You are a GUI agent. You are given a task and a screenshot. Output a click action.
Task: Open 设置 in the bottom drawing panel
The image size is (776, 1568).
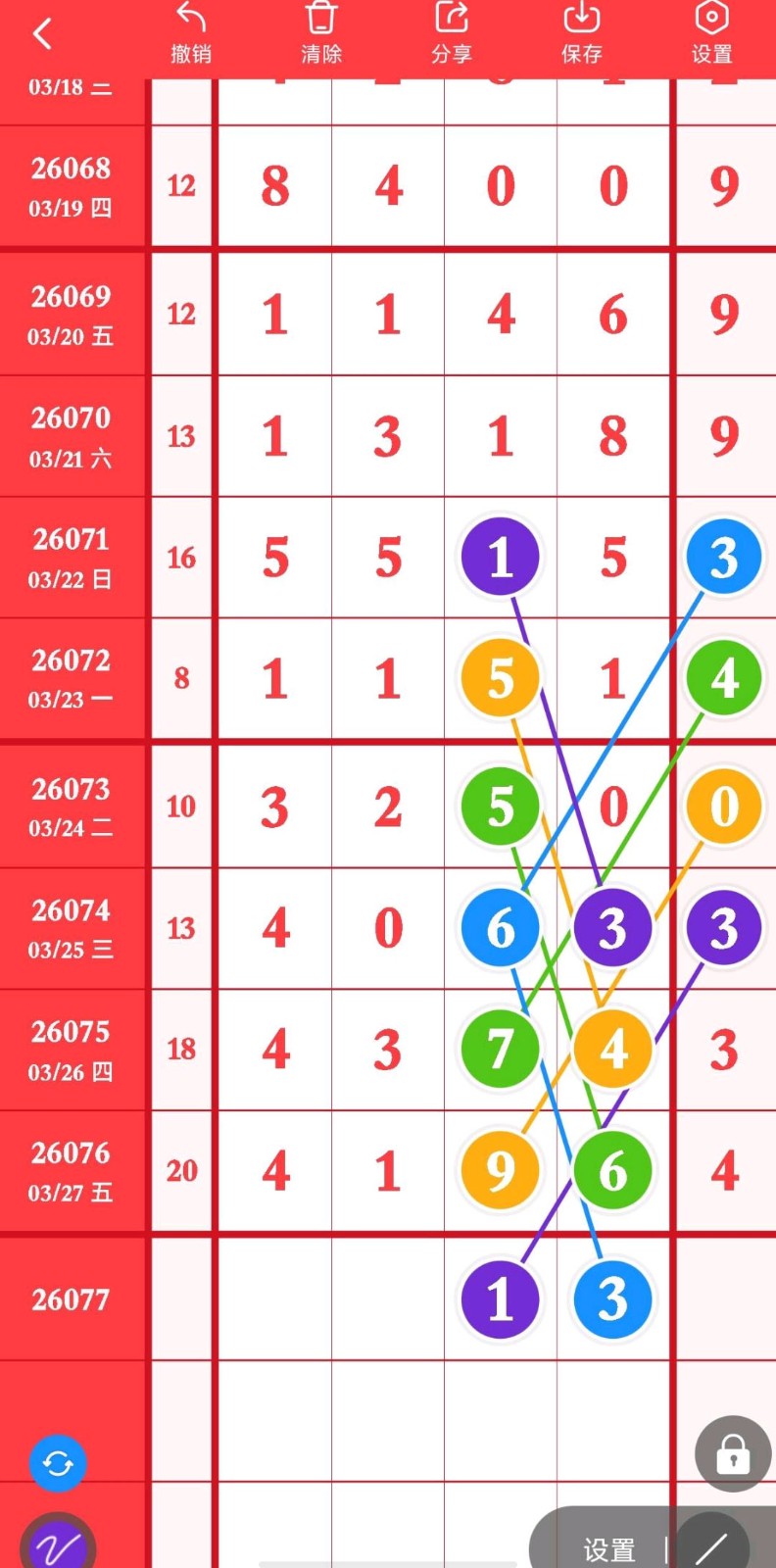click(609, 1549)
